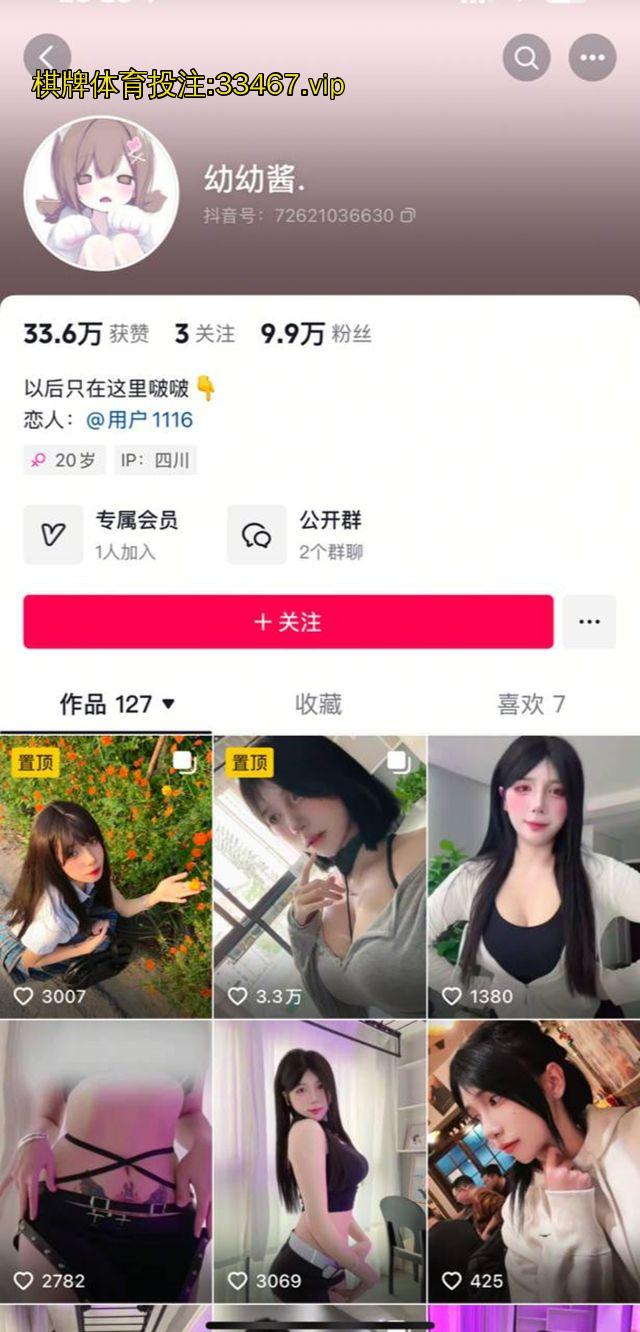This screenshot has width=640, height=1332.
Task: Go back using the top-left arrow
Action: 47,58
